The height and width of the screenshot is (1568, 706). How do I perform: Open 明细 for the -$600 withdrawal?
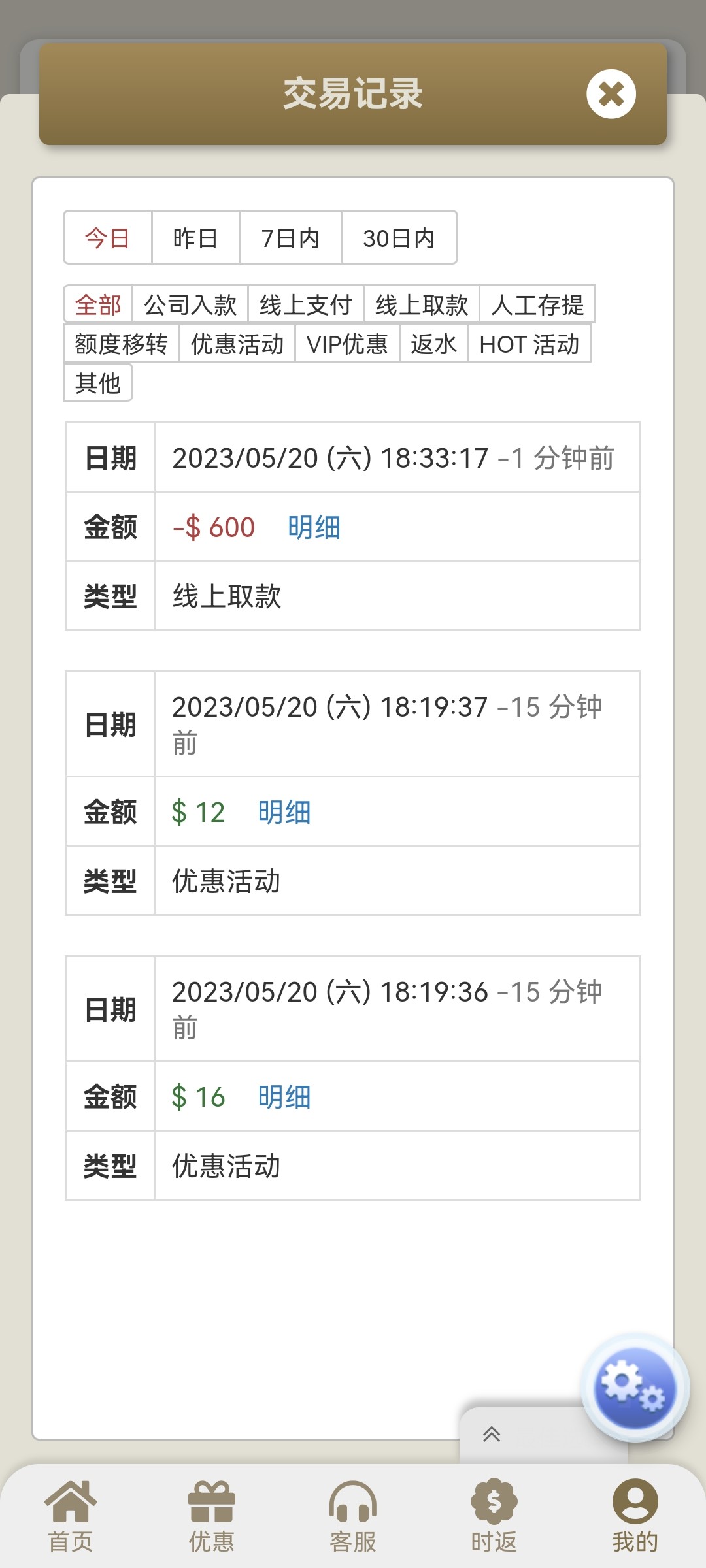pyautogui.click(x=314, y=527)
